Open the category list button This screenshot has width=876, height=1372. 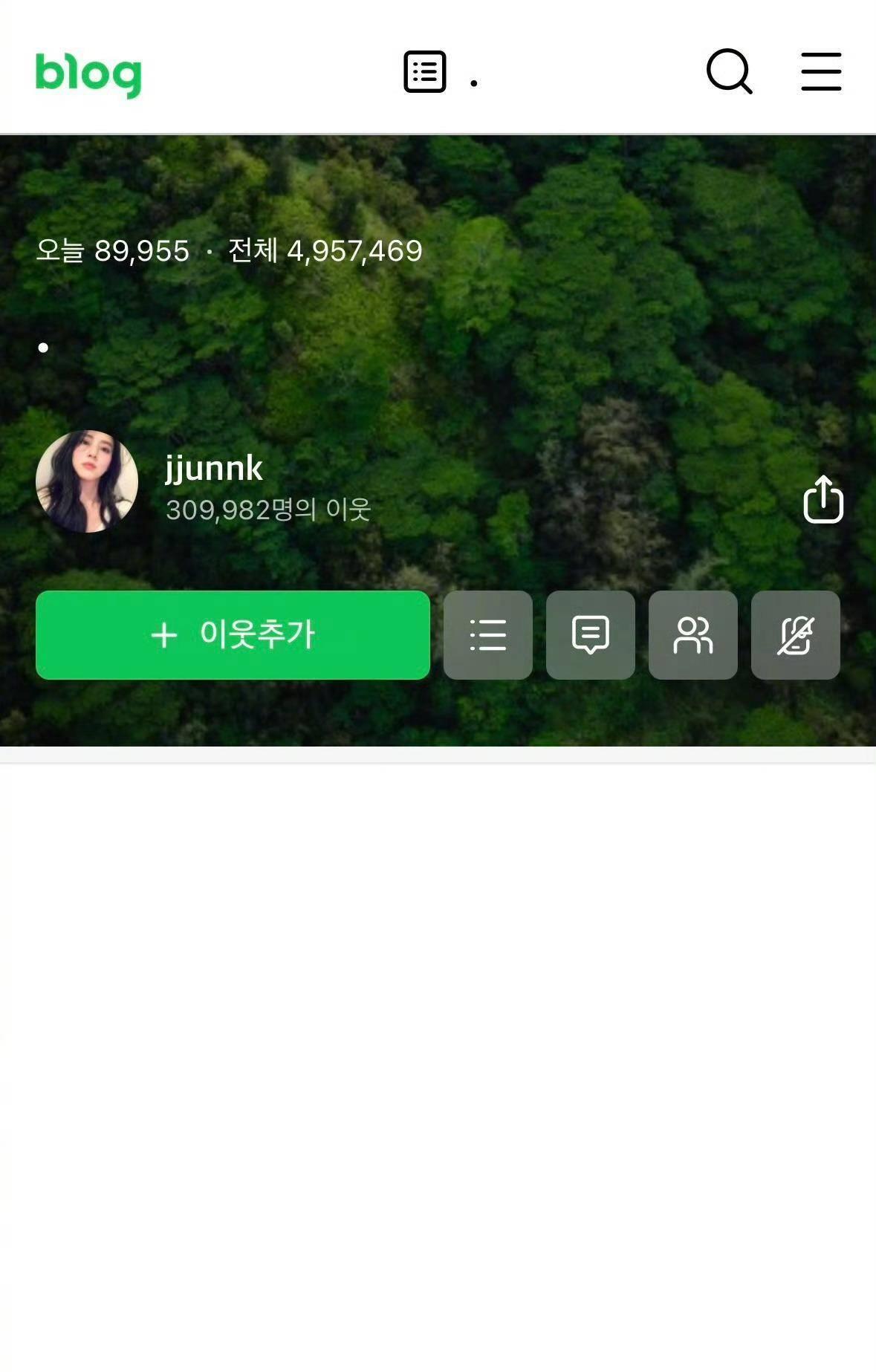[488, 635]
